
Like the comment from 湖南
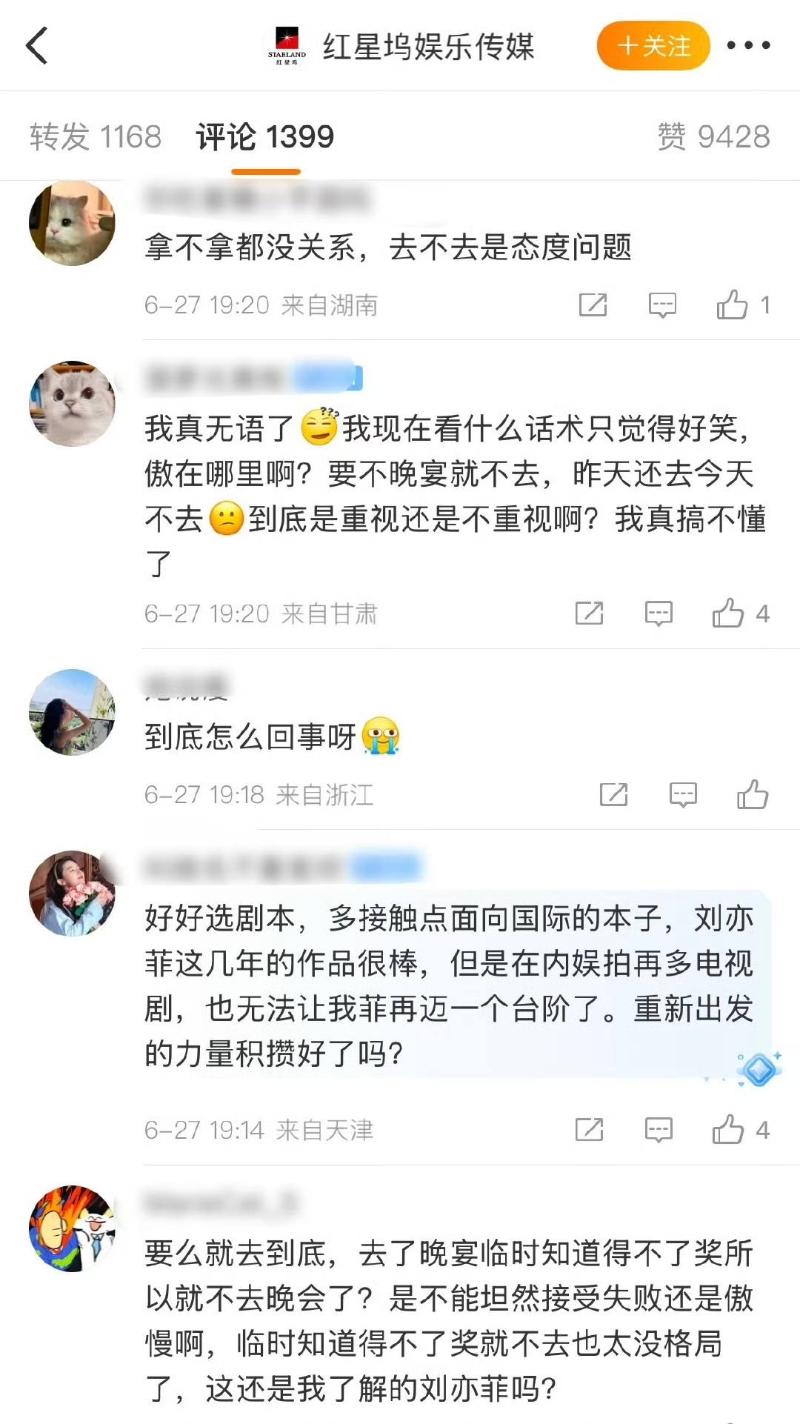point(732,305)
